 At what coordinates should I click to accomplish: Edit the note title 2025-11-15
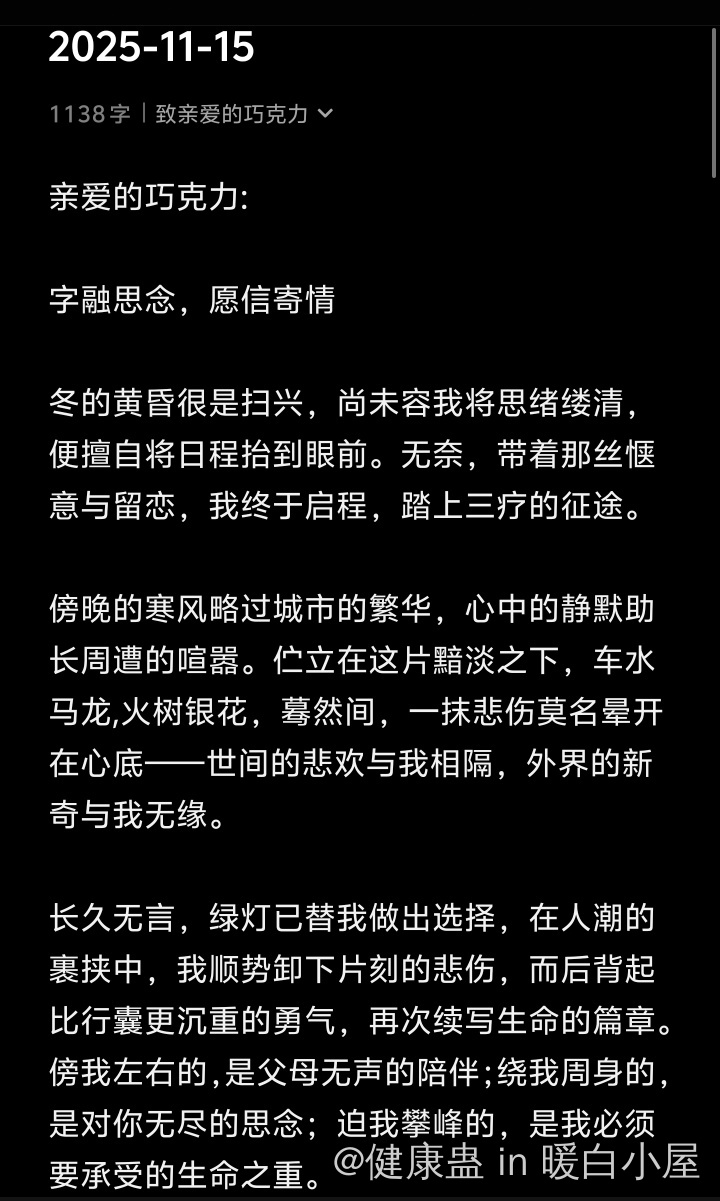pyautogui.click(x=152, y=47)
